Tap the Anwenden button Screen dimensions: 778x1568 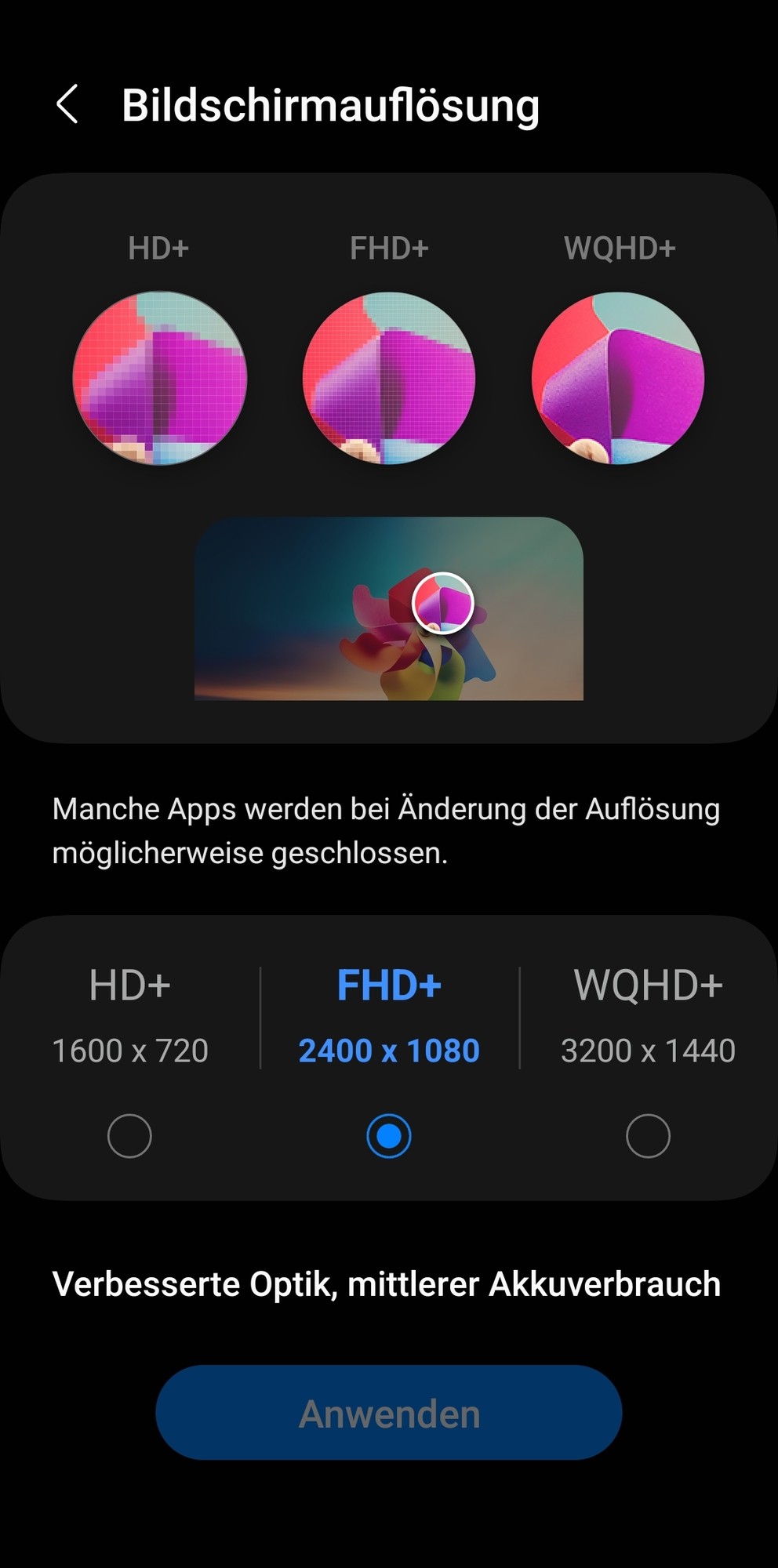(388, 1413)
